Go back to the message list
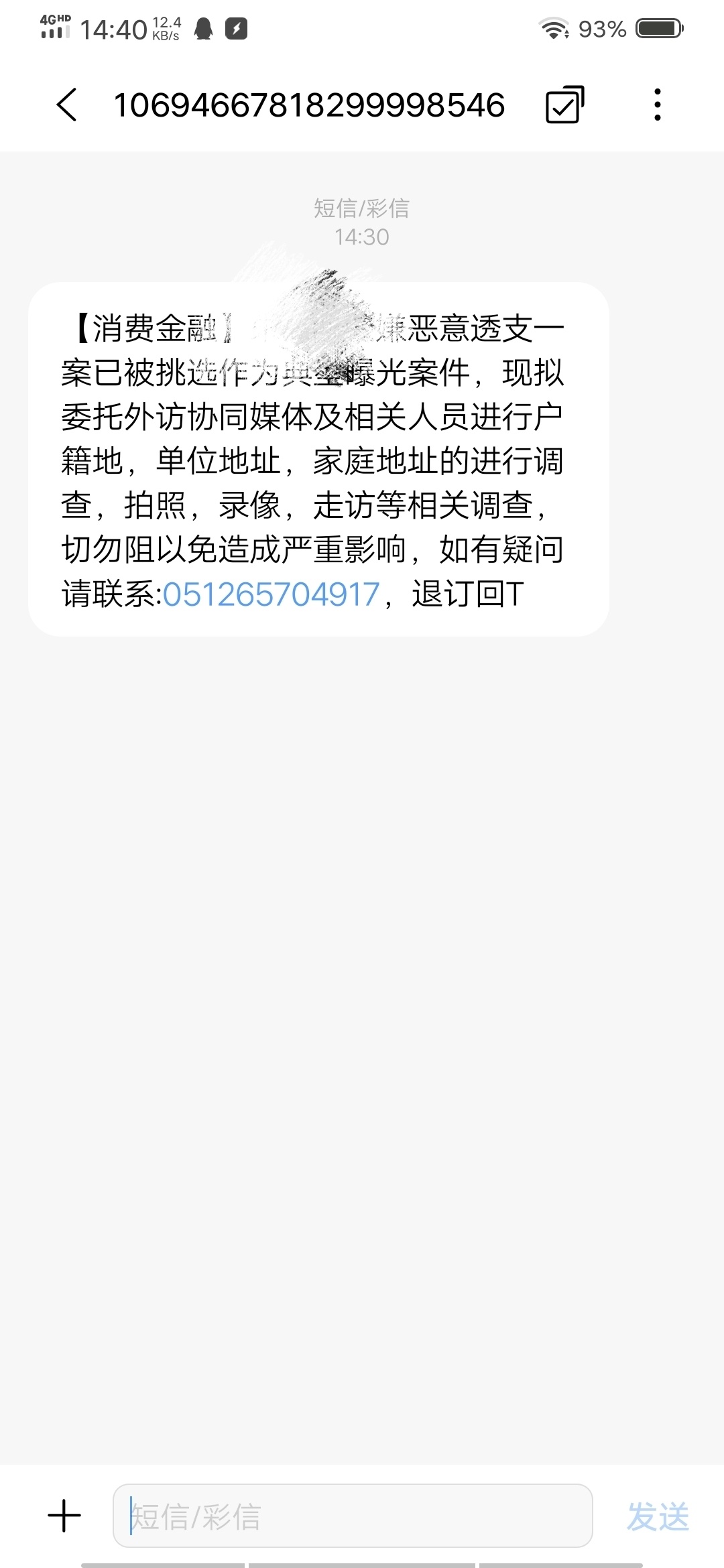Image resolution: width=724 pixels, height=1568 pixels. [66, 105]
